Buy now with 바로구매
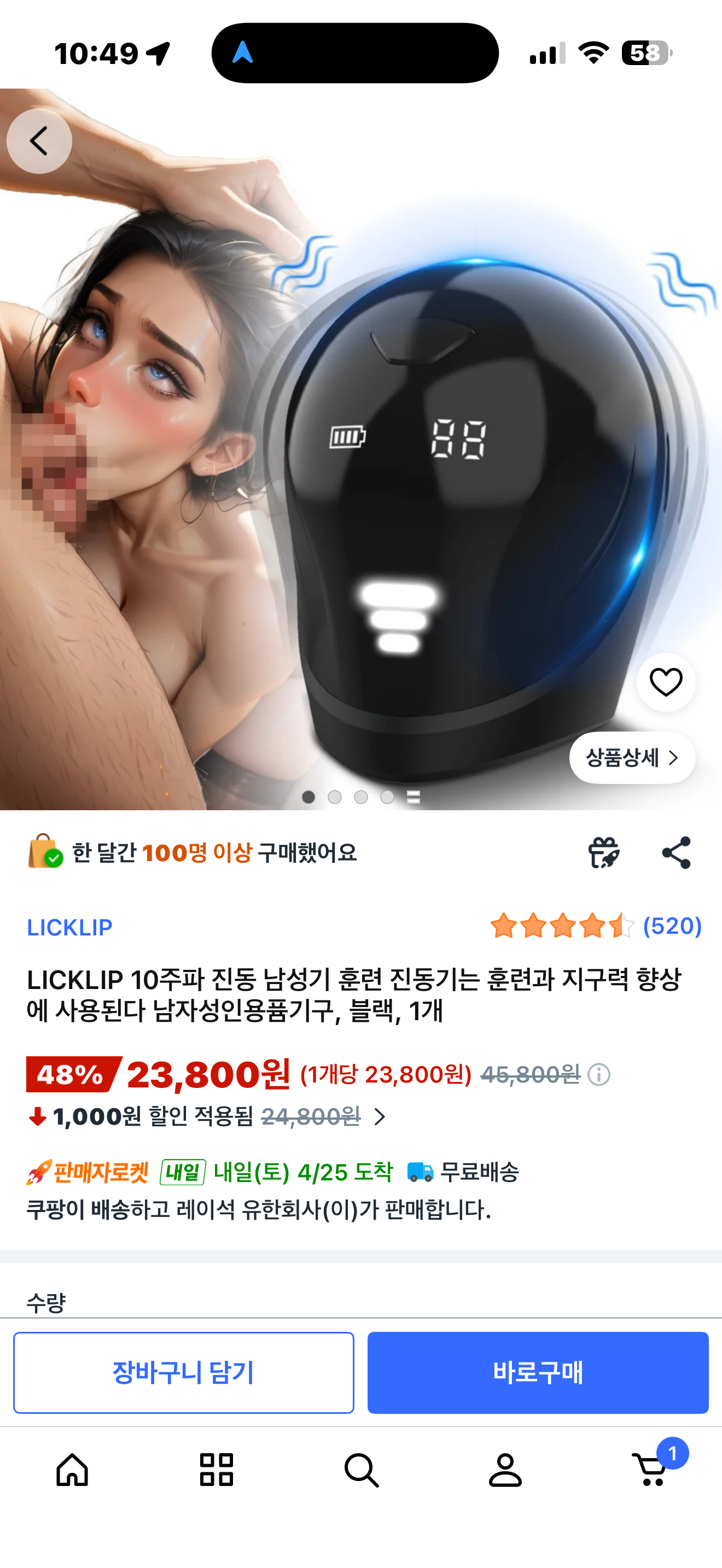This screenshot has width=722, height=1568. tap(538, 1372)
